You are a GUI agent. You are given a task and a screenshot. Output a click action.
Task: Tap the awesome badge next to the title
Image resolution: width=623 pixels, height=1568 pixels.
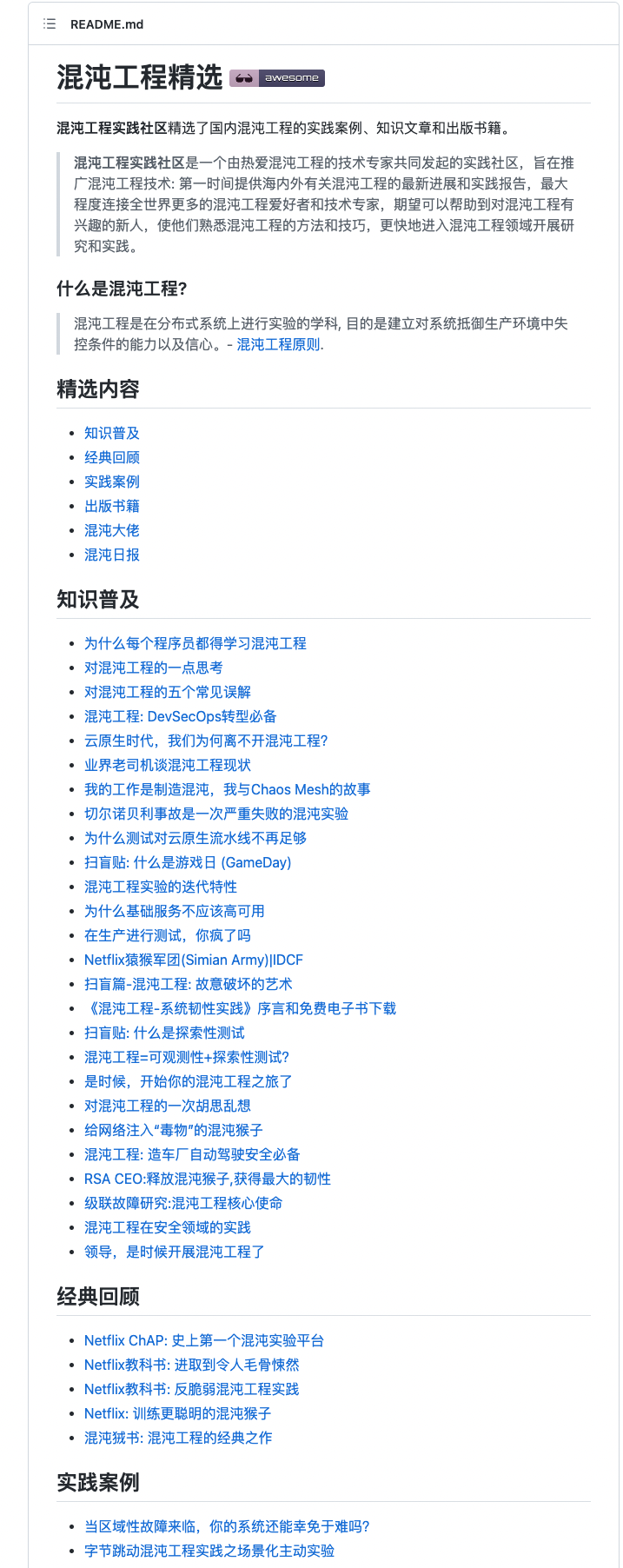click(x=277, y=78)
